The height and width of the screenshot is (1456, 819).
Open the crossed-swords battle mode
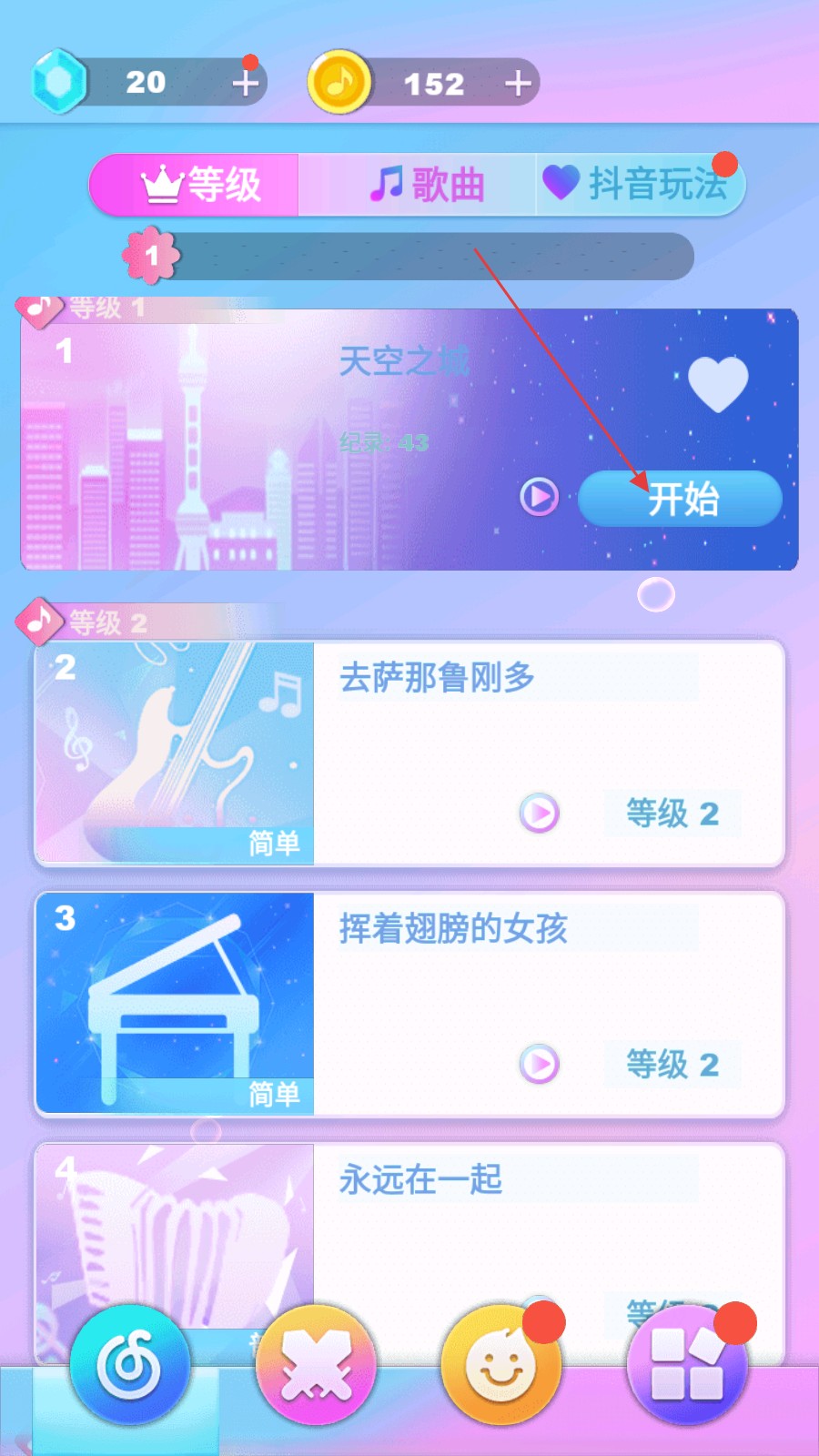pyautogui.click(x=316, y=1366)
